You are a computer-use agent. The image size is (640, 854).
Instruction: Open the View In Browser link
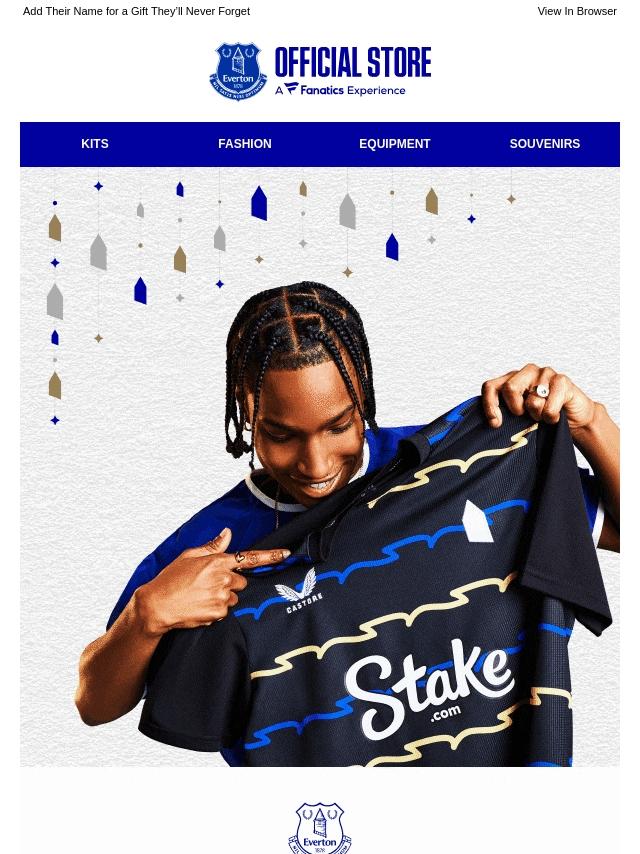coord(576,12)
